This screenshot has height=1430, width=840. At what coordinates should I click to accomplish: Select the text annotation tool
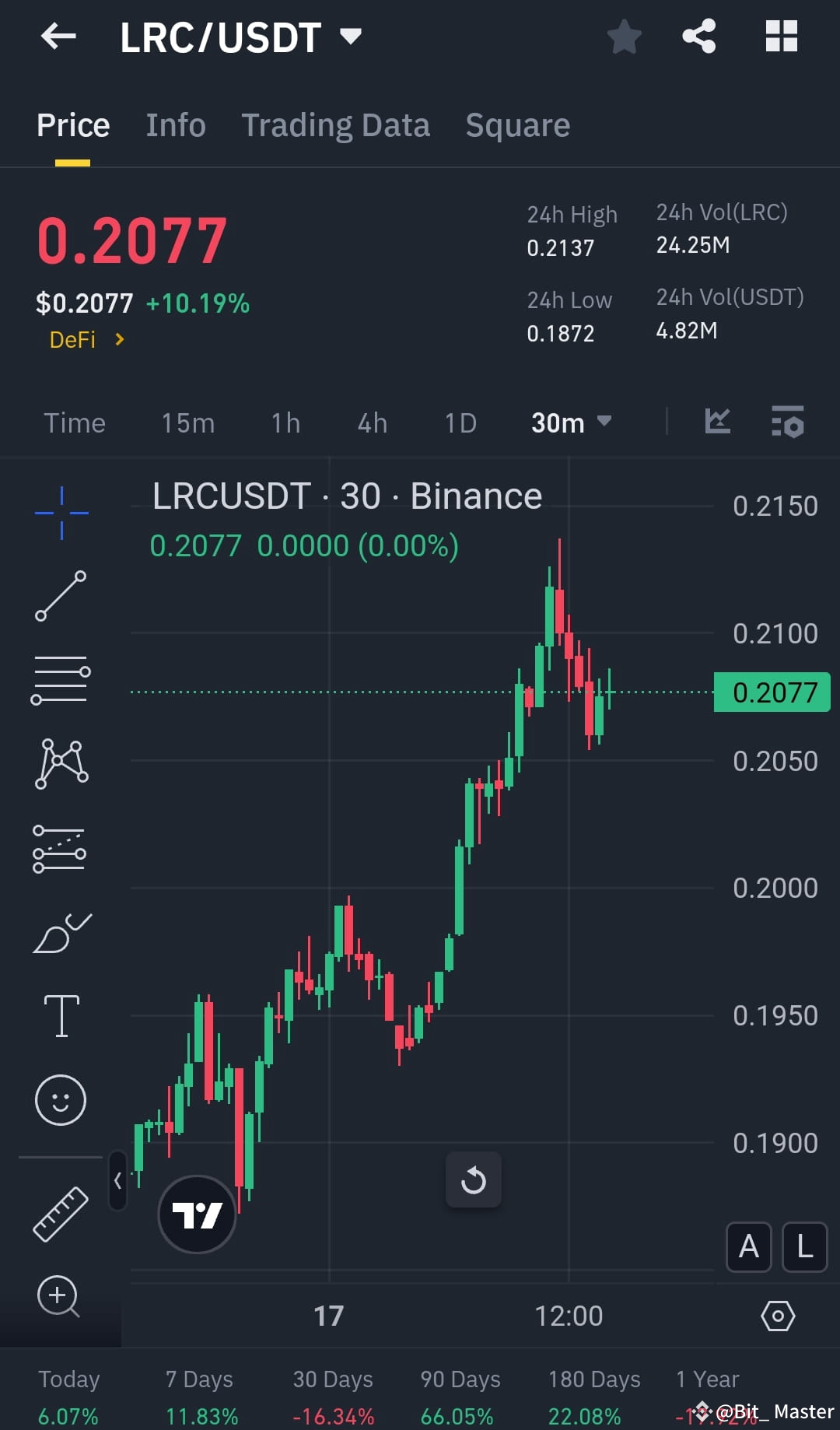(x=61, y=1016)
